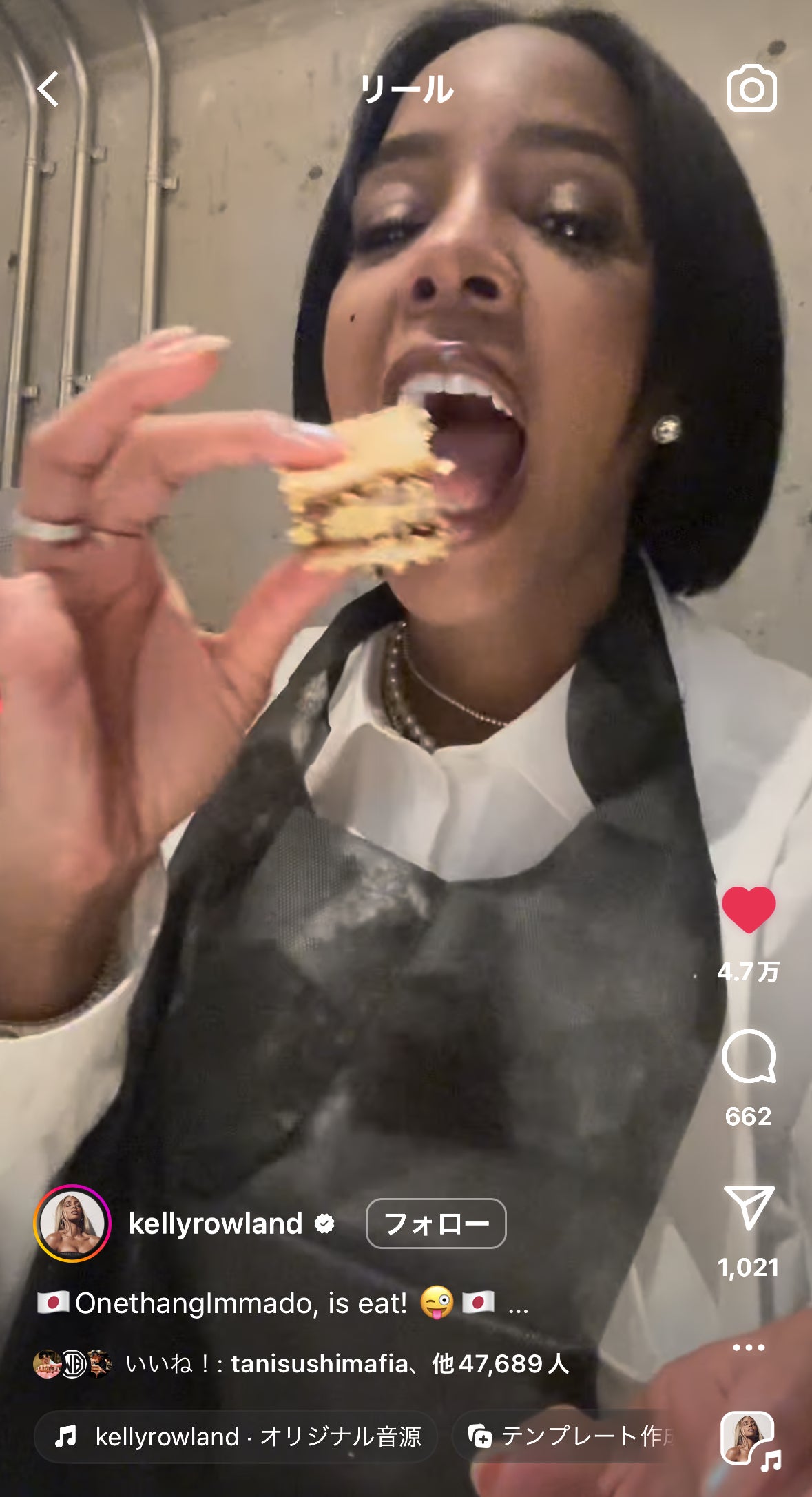Open the audio thumbnail with music note
The image size is (812, 1497).
click(x=749, y=1438)
